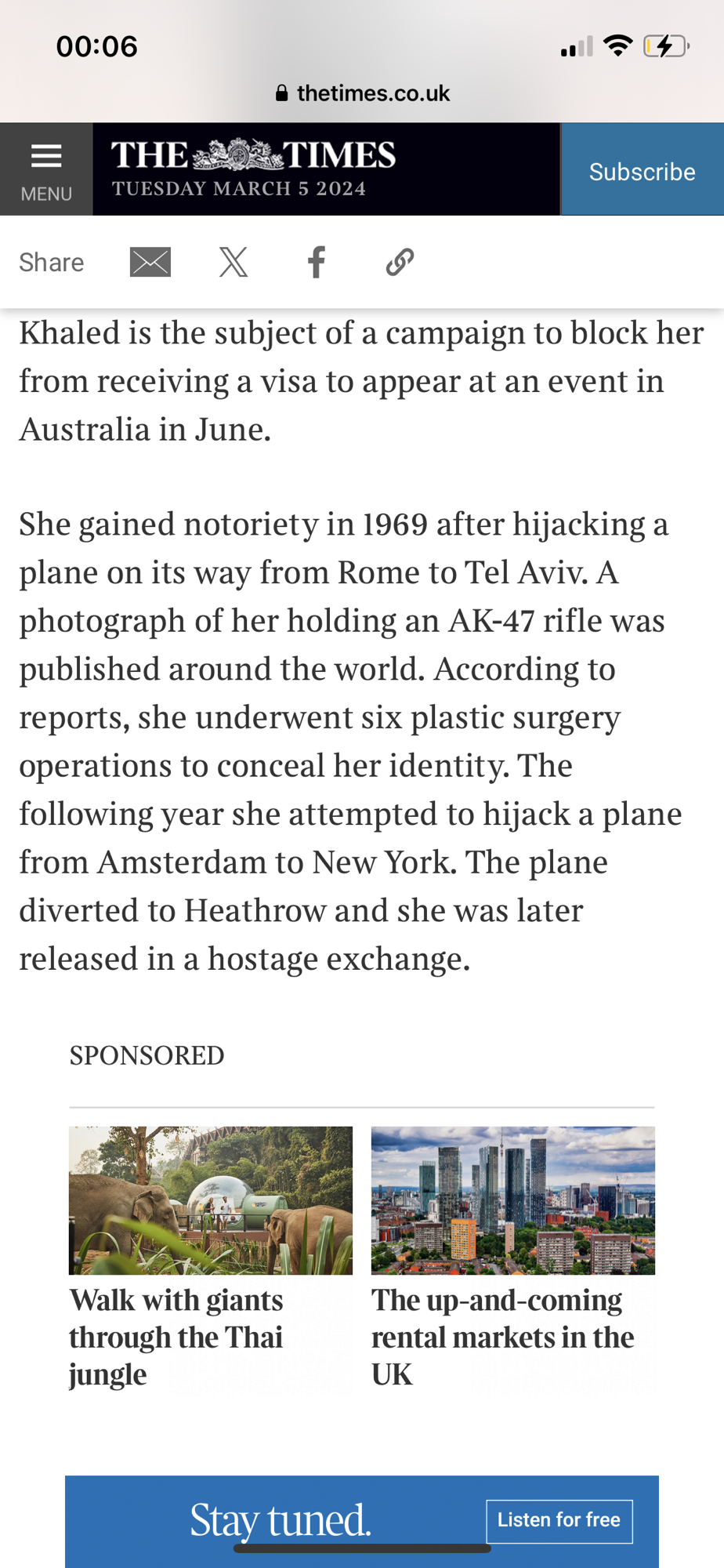
Task: Share the article on Facebook
Action: click(x=317, y=262)
